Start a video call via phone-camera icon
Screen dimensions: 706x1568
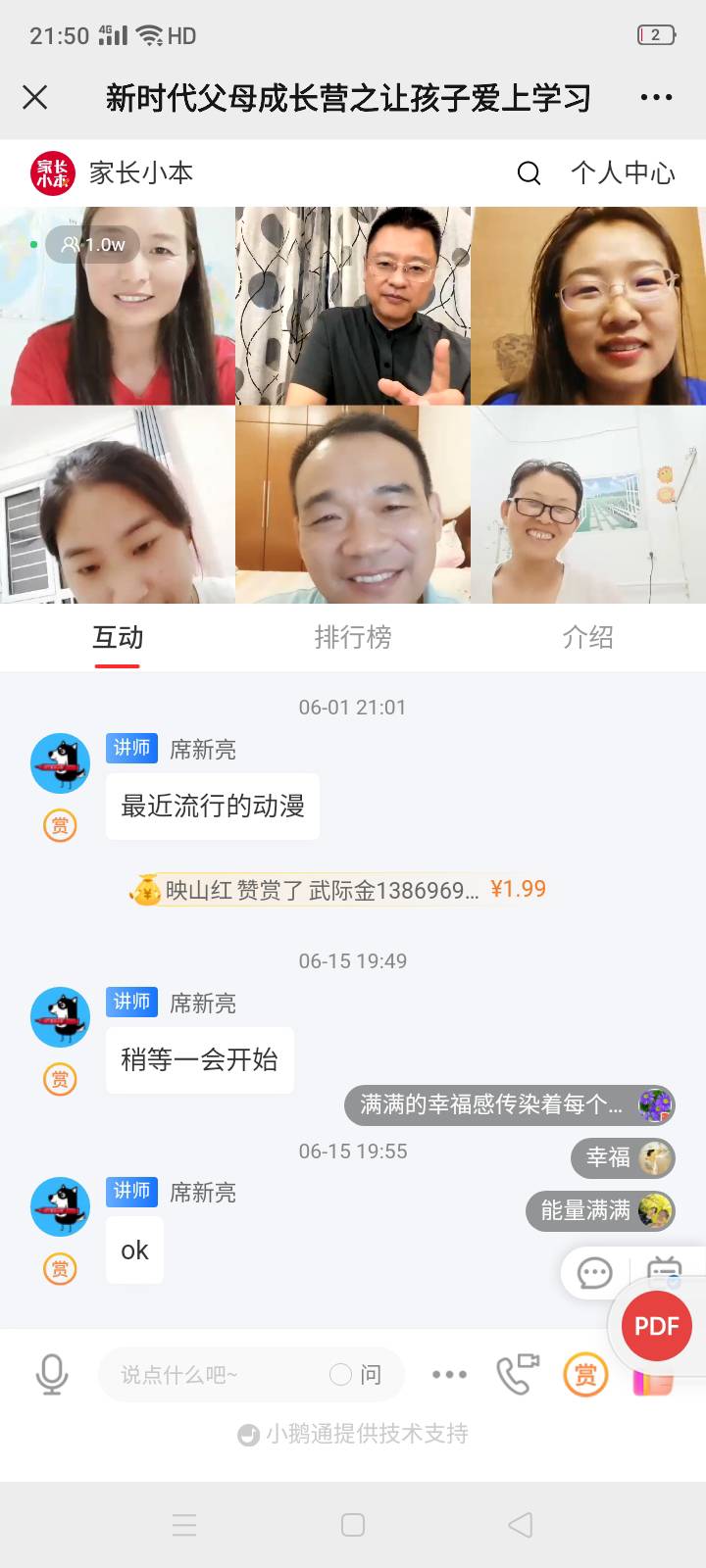(x=517, y=1374)
